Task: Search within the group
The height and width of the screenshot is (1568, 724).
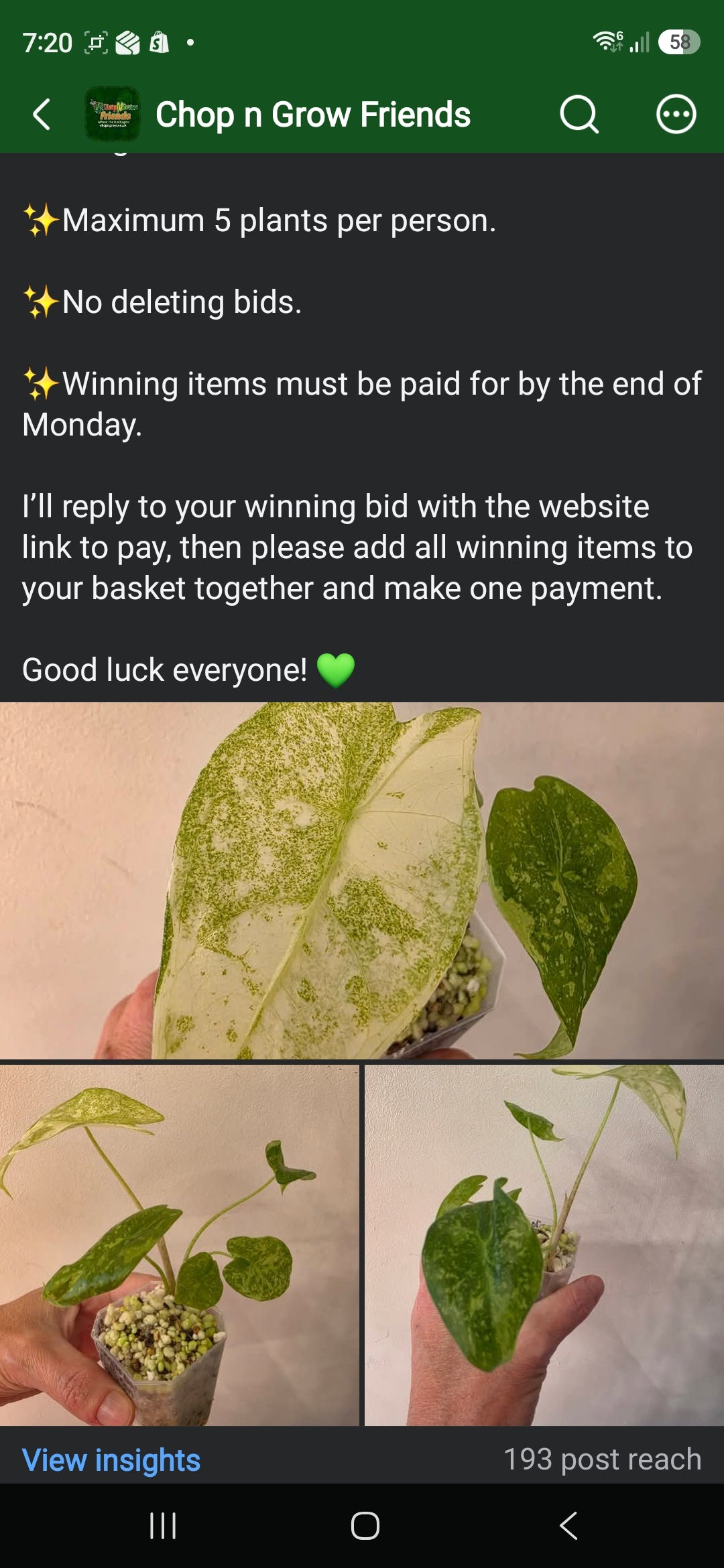Action: pyautogui.click(x=579, y=114)
